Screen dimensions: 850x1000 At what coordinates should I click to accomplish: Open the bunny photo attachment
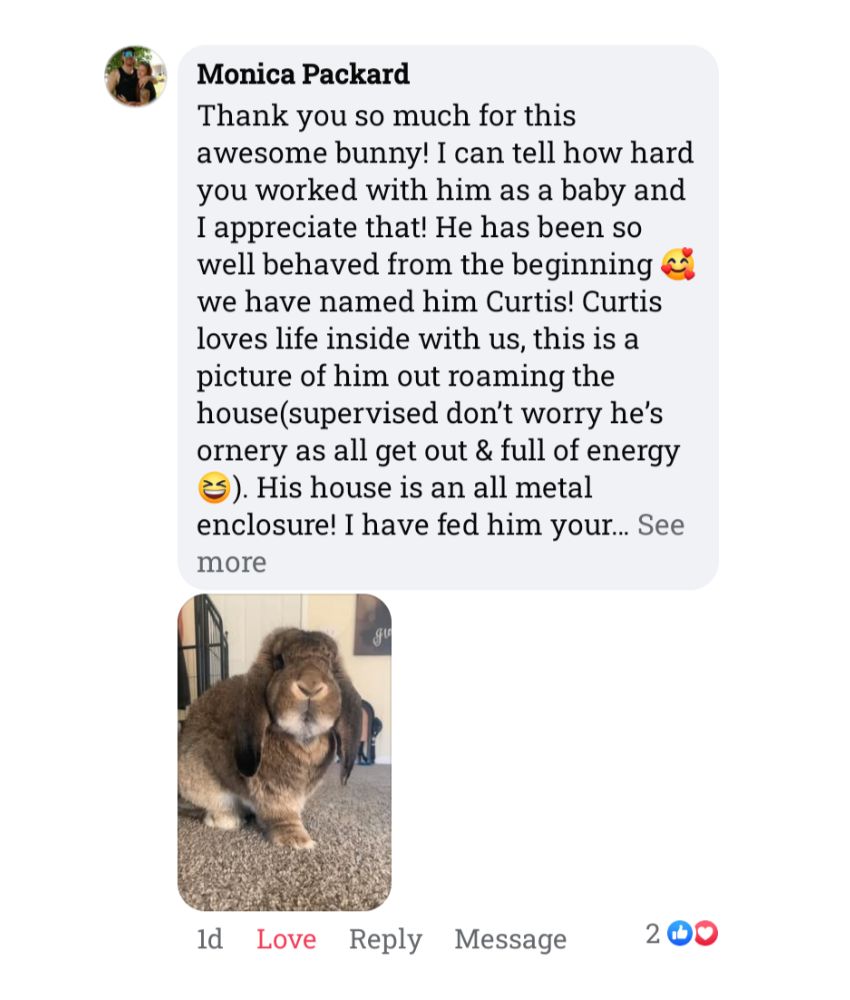click(284, 752)
